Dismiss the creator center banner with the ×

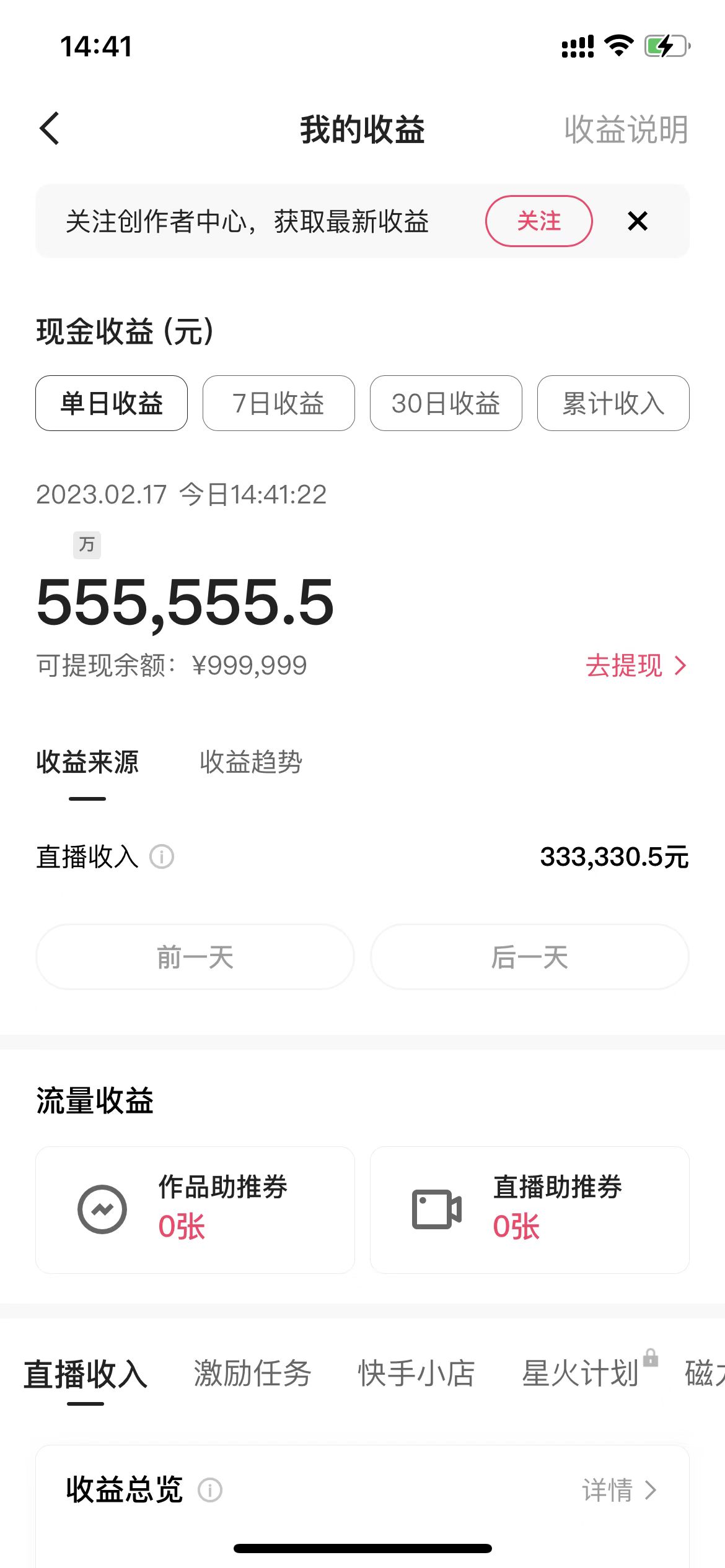[639, 221]
